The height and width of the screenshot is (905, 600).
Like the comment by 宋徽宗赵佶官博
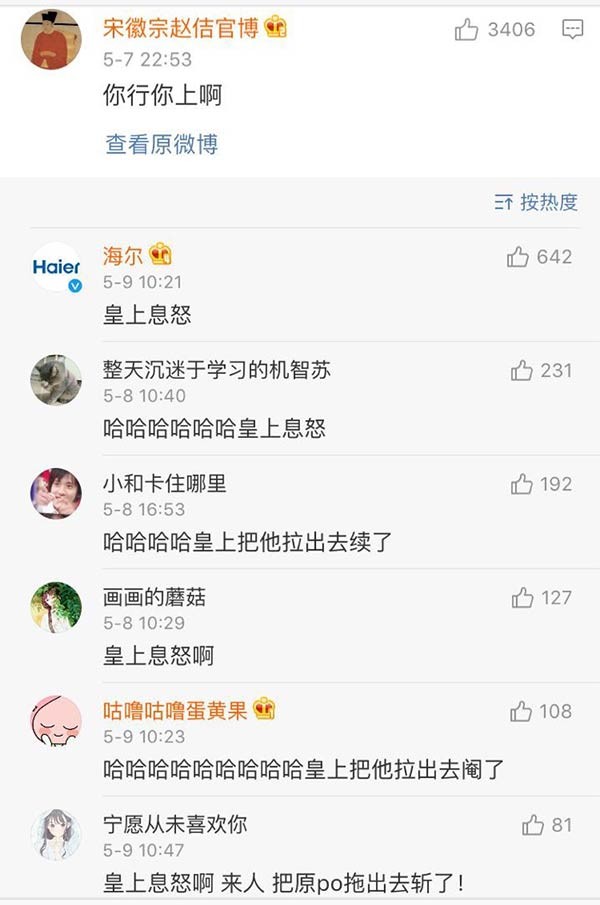point(467,30)
